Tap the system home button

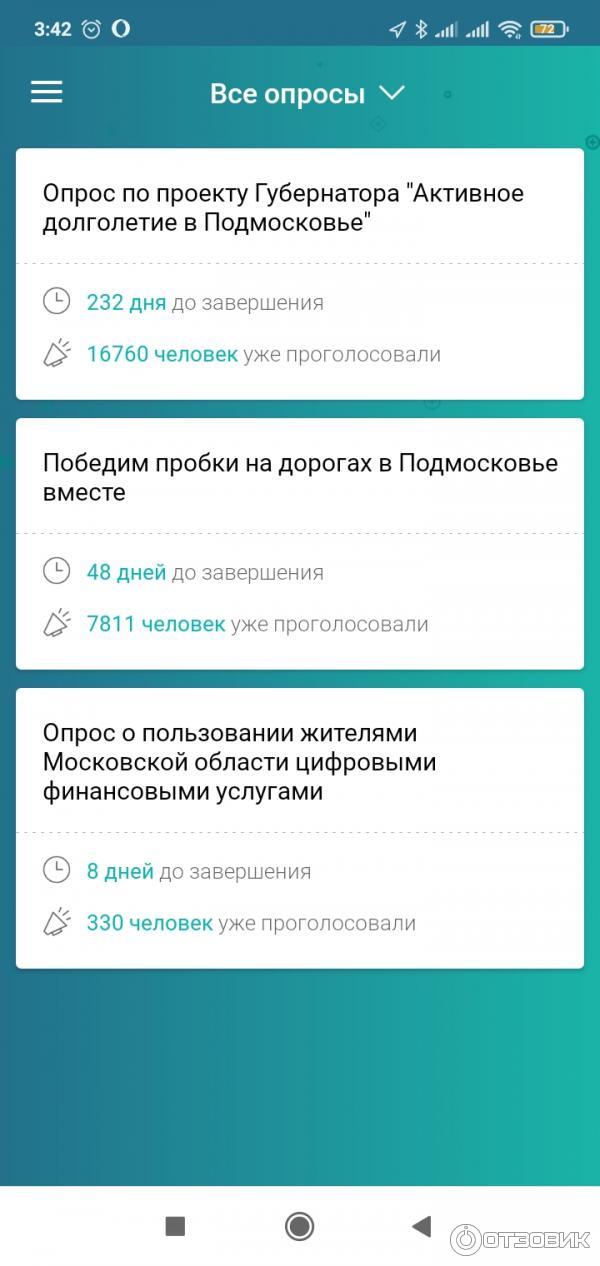(x=299, y=1226)
